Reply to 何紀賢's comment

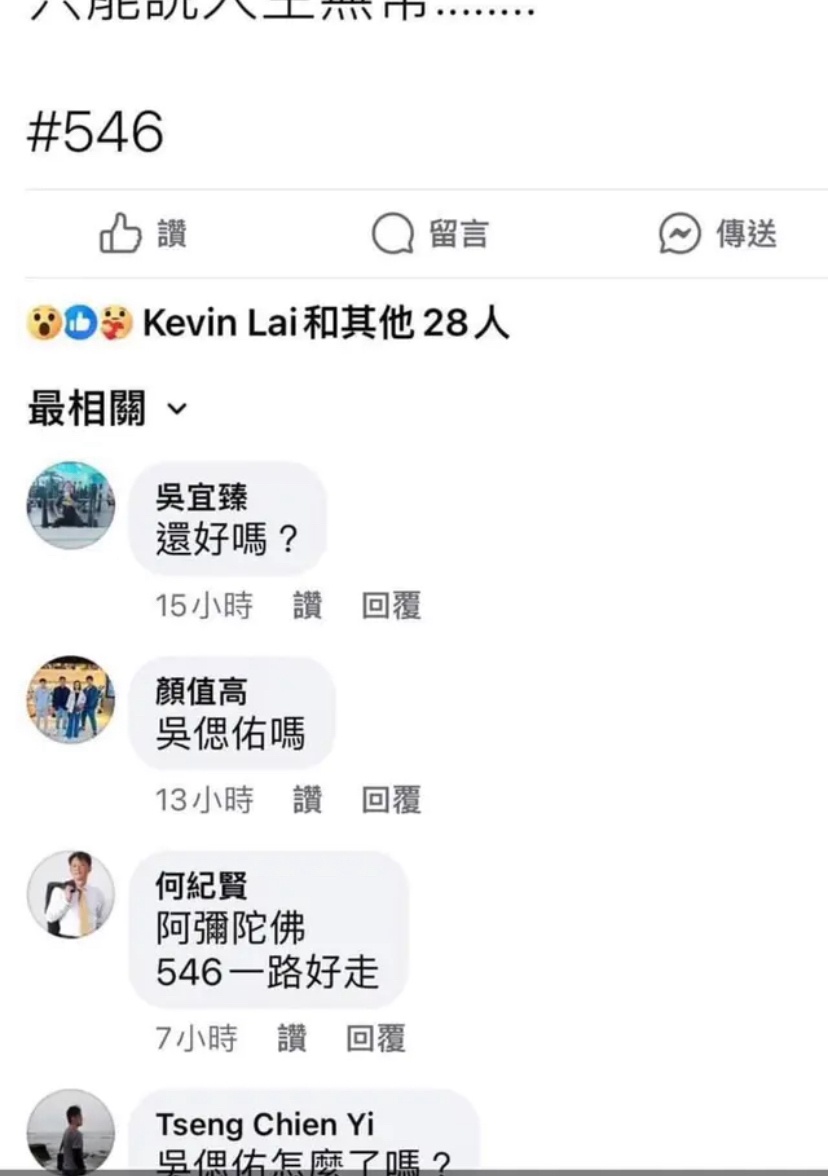[x=375, y=1039]
